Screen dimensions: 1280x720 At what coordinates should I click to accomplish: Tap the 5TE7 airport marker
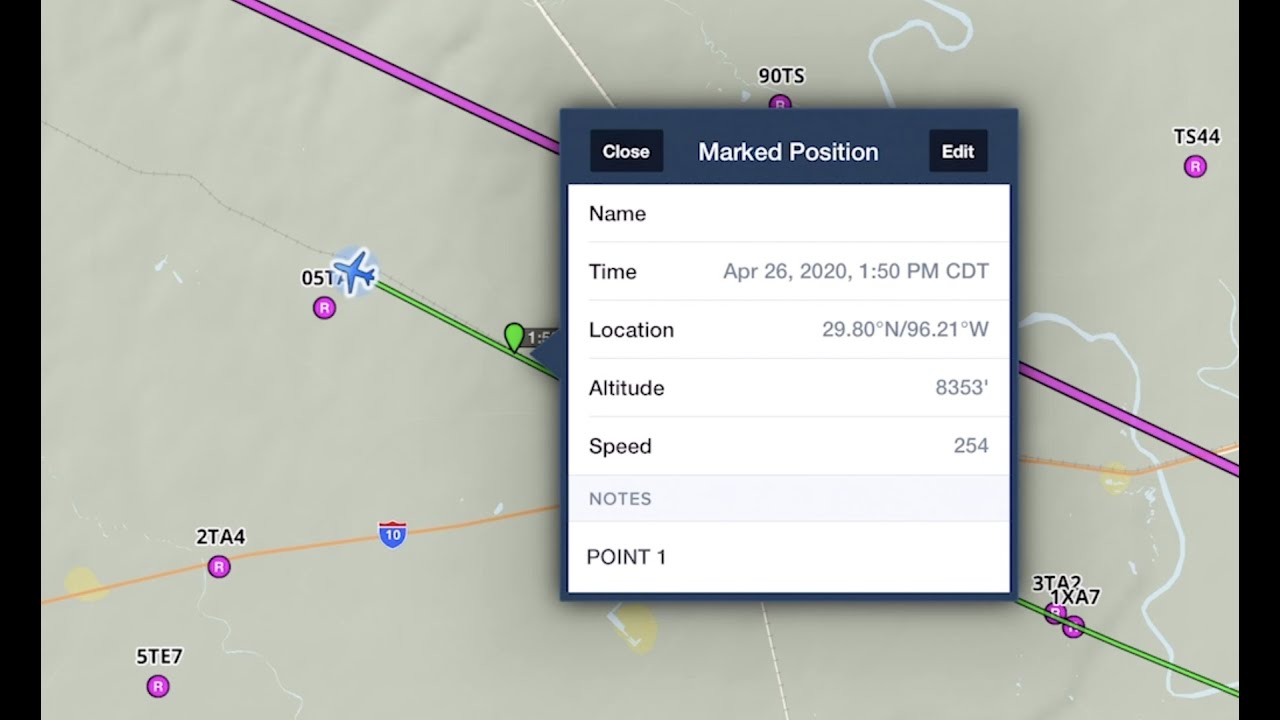point(157,686)
